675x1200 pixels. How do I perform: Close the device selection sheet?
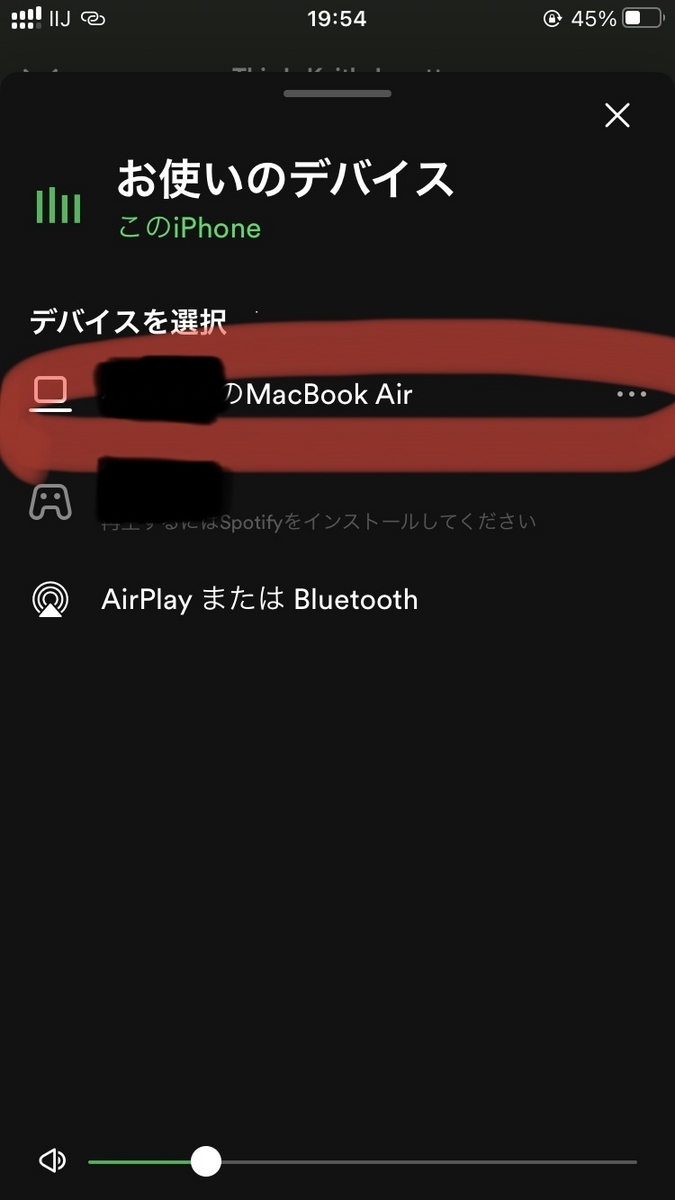tap(617, 116)
